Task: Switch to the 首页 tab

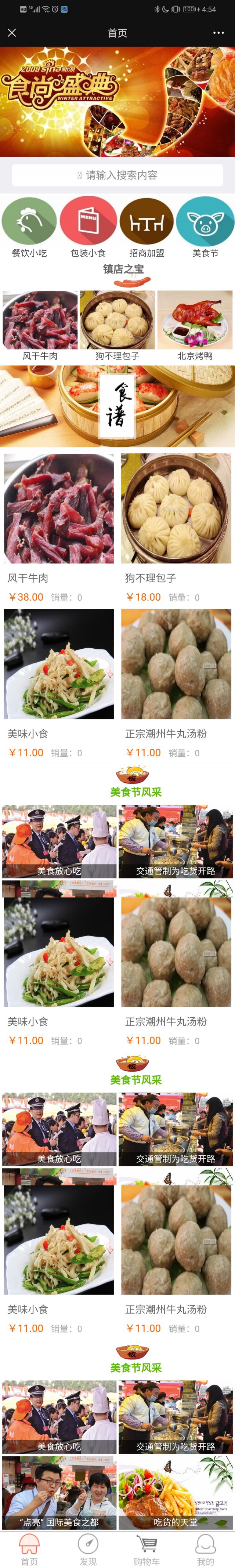Action: click(x=29, y=1549)
